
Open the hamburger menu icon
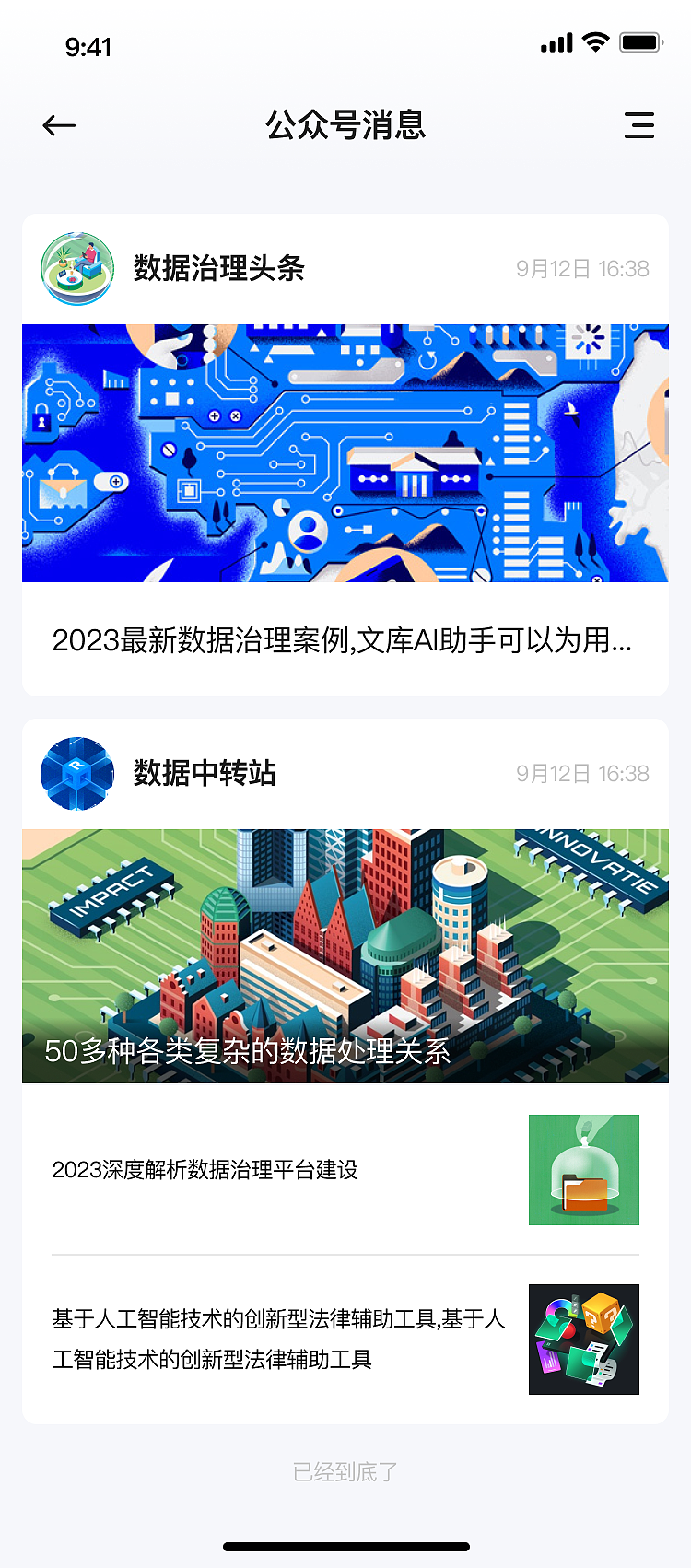638,125
